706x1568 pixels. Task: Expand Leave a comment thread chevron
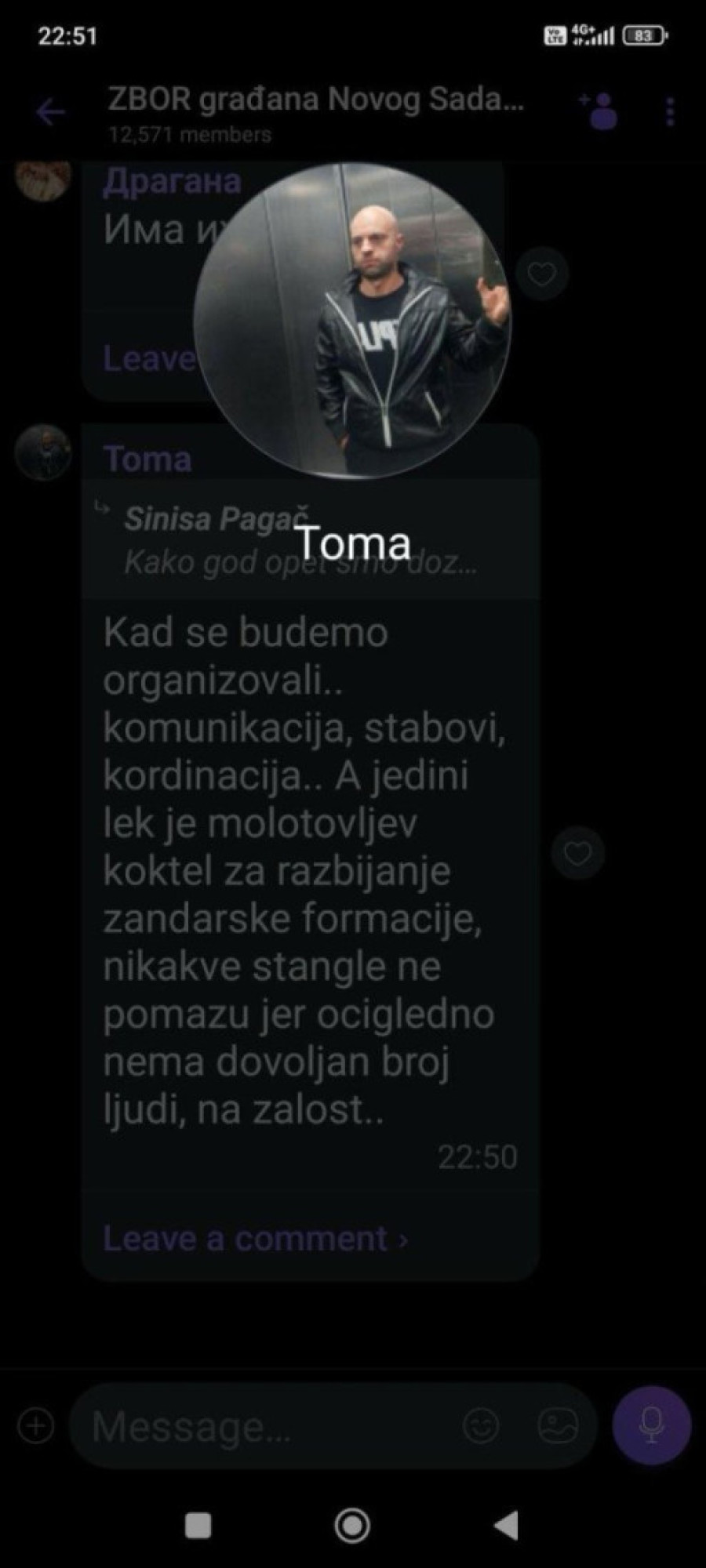tap(404, 1239)
